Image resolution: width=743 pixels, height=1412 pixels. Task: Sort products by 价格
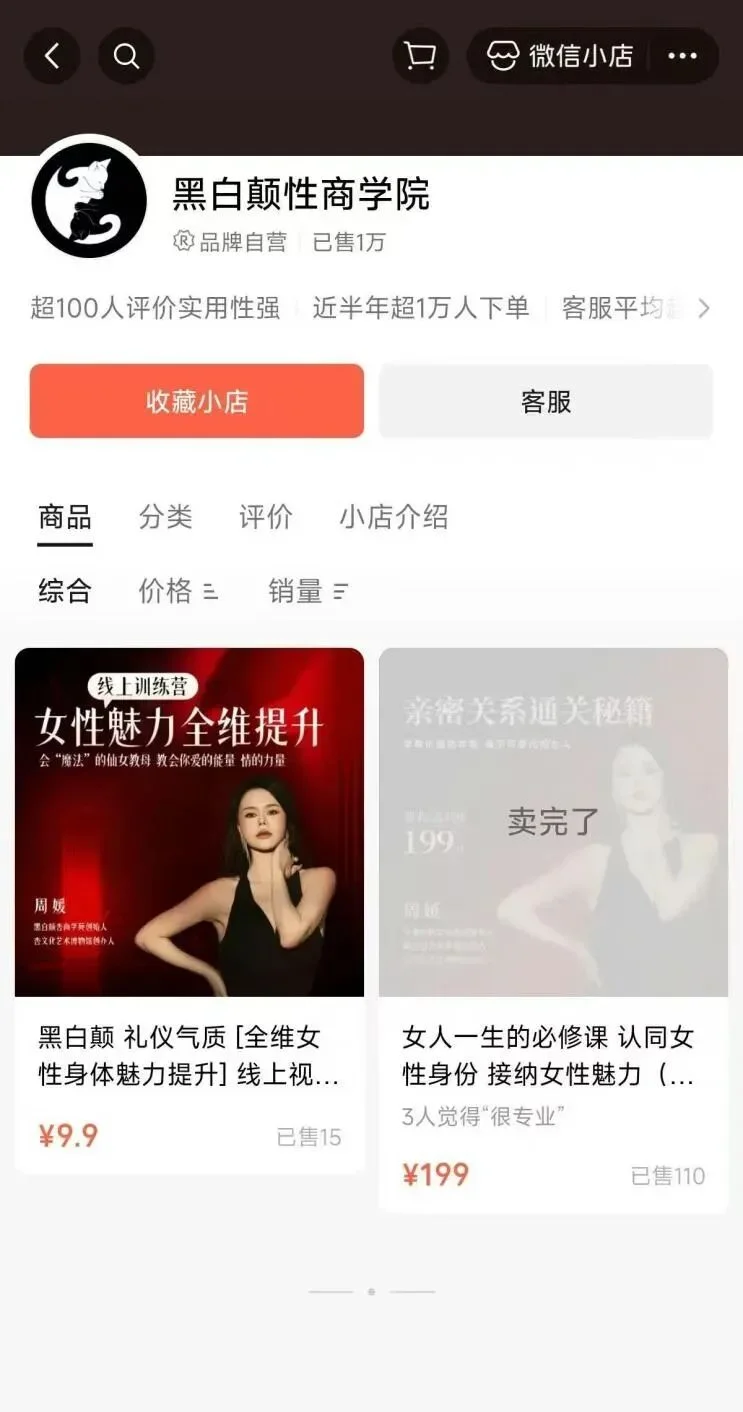tap(177, 591)
